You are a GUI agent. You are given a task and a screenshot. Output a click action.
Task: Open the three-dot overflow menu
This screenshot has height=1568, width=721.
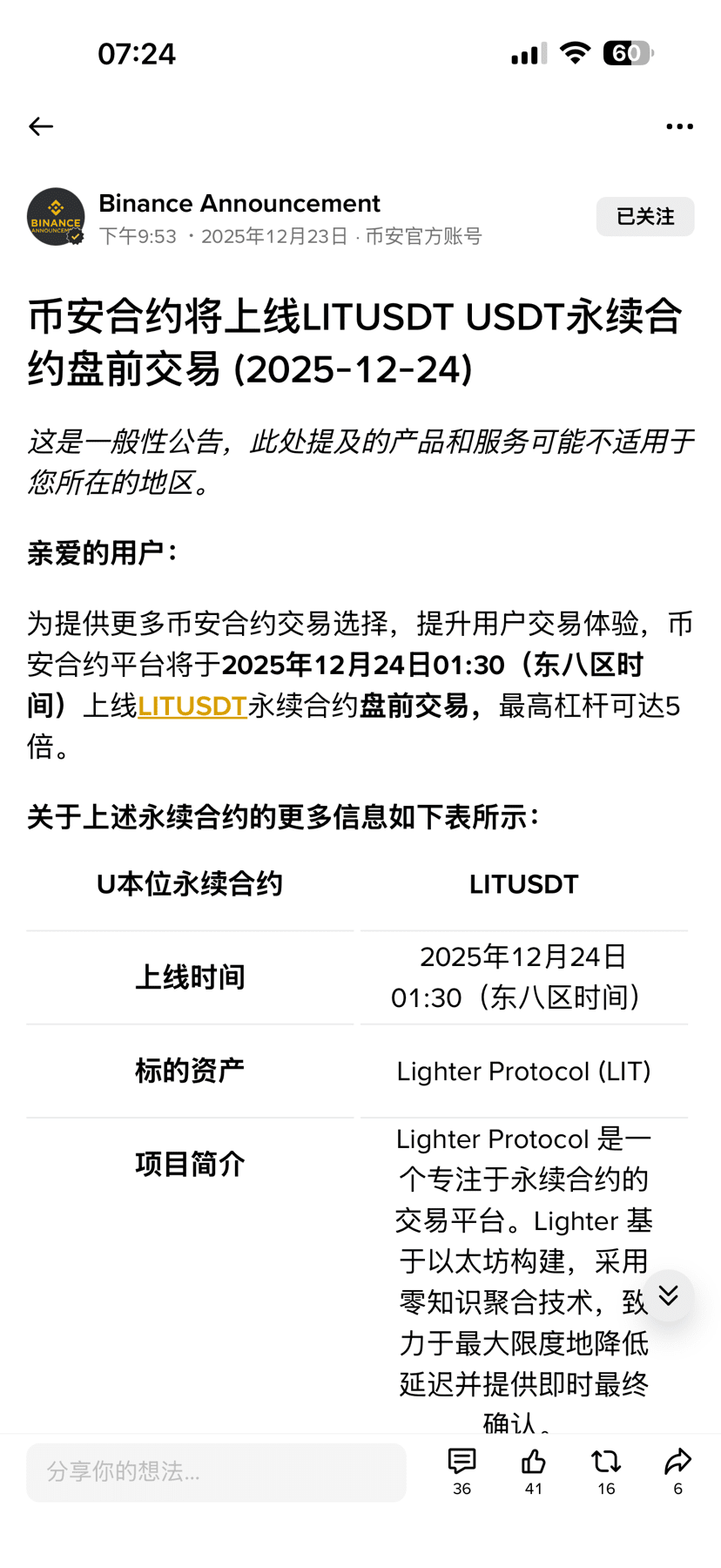679,127
